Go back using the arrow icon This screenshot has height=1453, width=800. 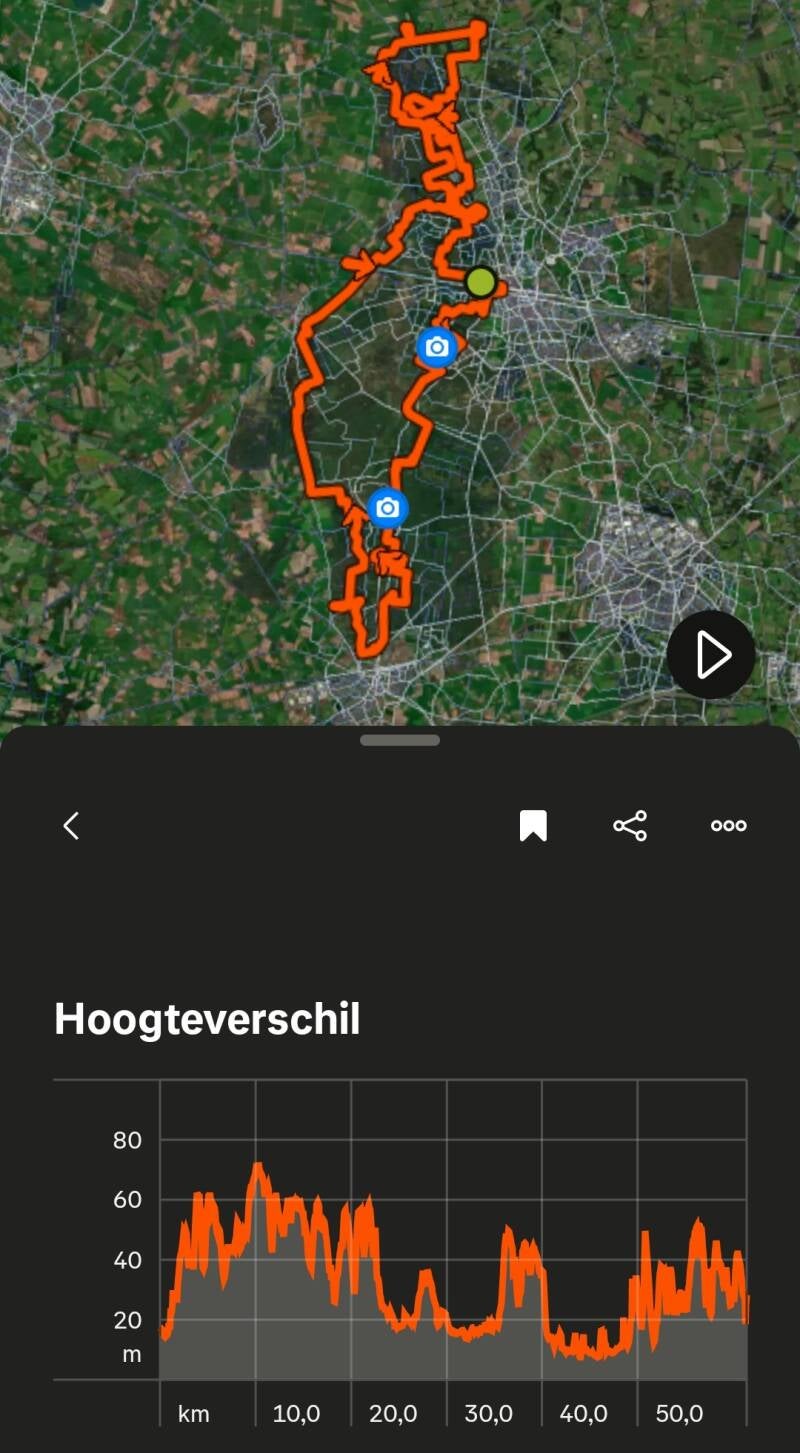coord(71,826)
